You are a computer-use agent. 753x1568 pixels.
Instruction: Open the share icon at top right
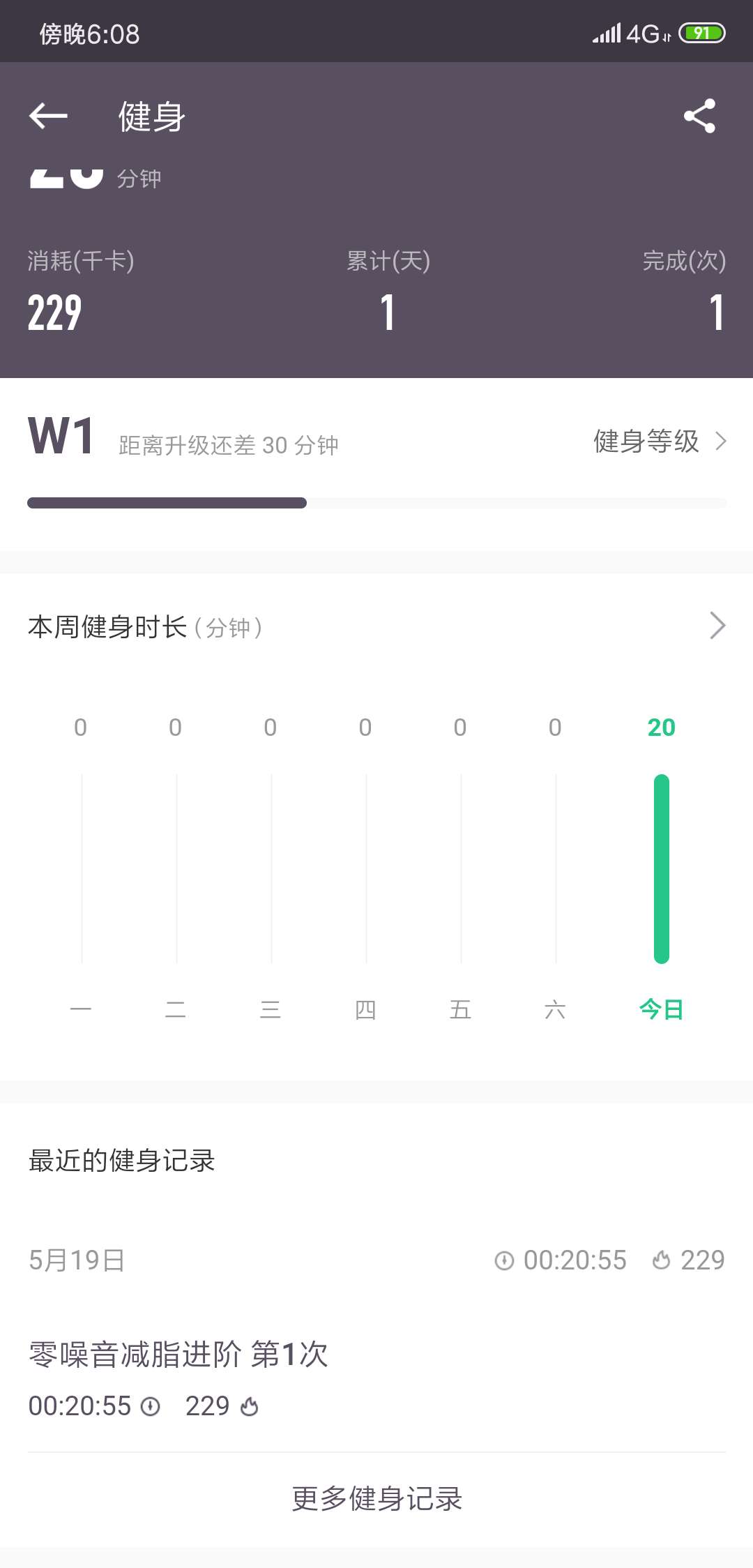[x=699, y=116]
